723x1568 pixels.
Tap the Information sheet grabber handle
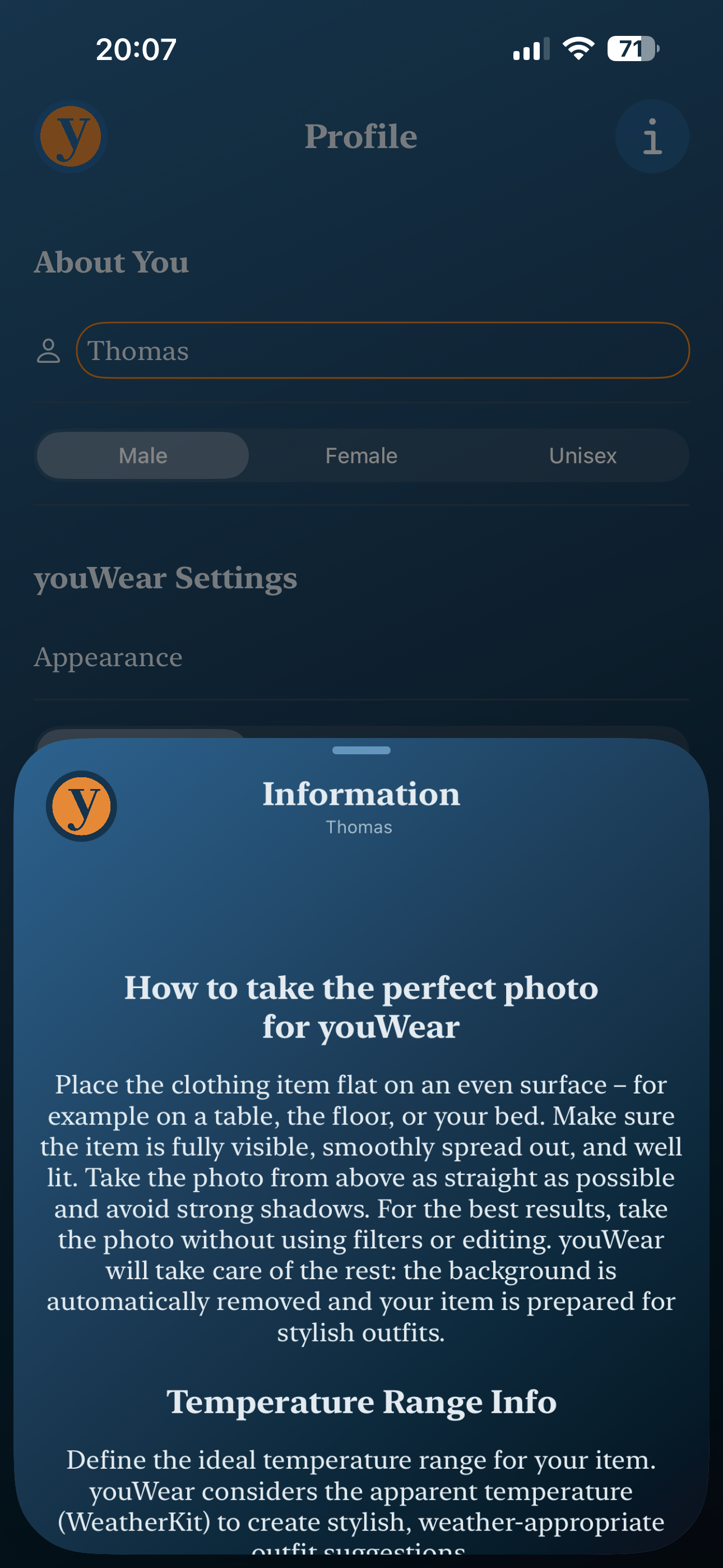point(361,750)
